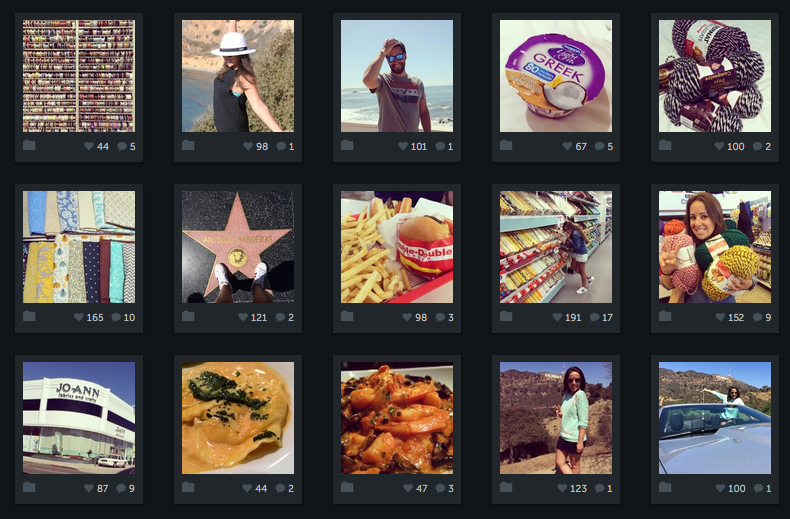The image size is (790, 519).
Task: Like the photo with 191 likes
Action: pyautogui.click(x=557, y=317)
